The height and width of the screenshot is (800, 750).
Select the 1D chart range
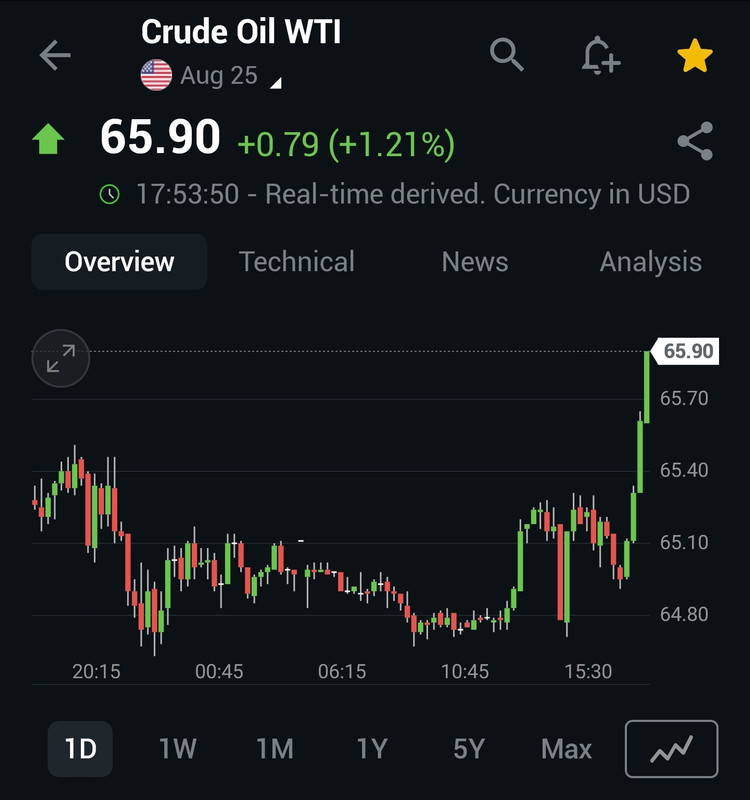point(80,749)
